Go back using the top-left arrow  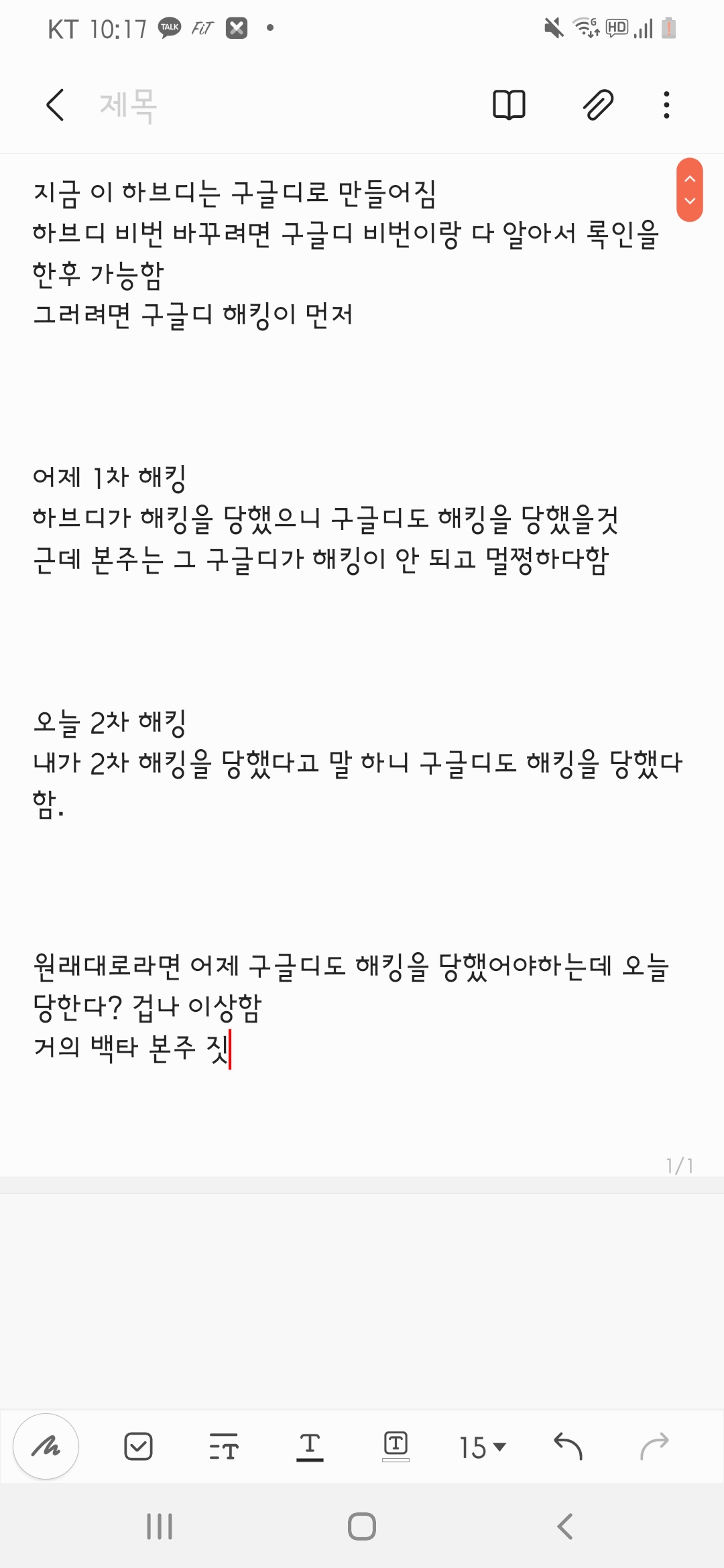coord(55,105)
